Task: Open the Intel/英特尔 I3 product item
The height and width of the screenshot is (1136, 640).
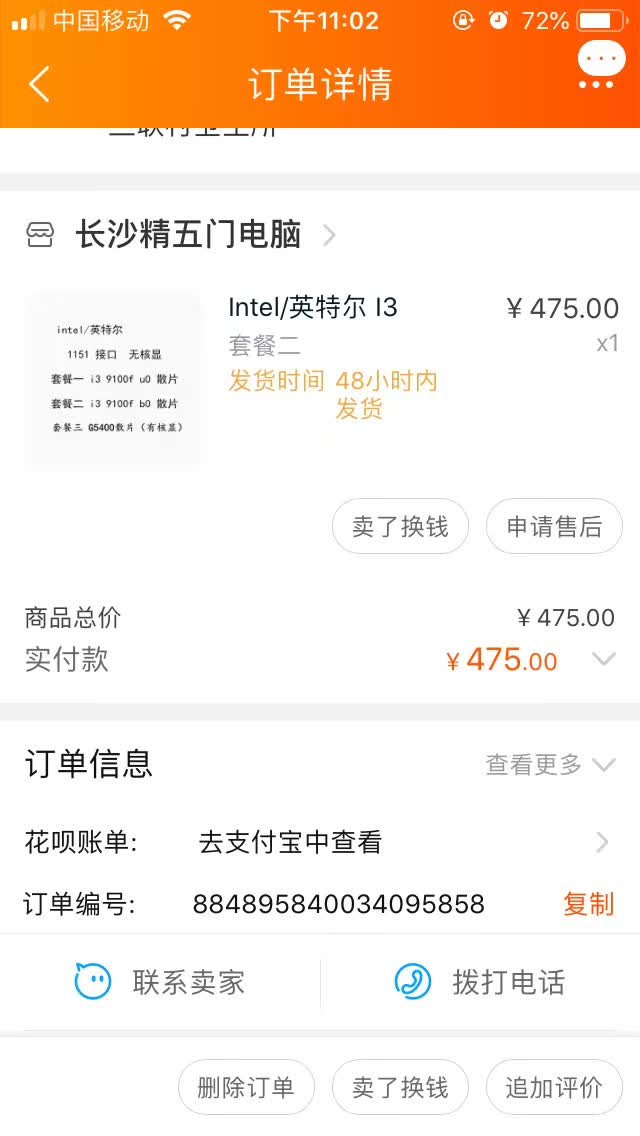Action: coord(322,381)
